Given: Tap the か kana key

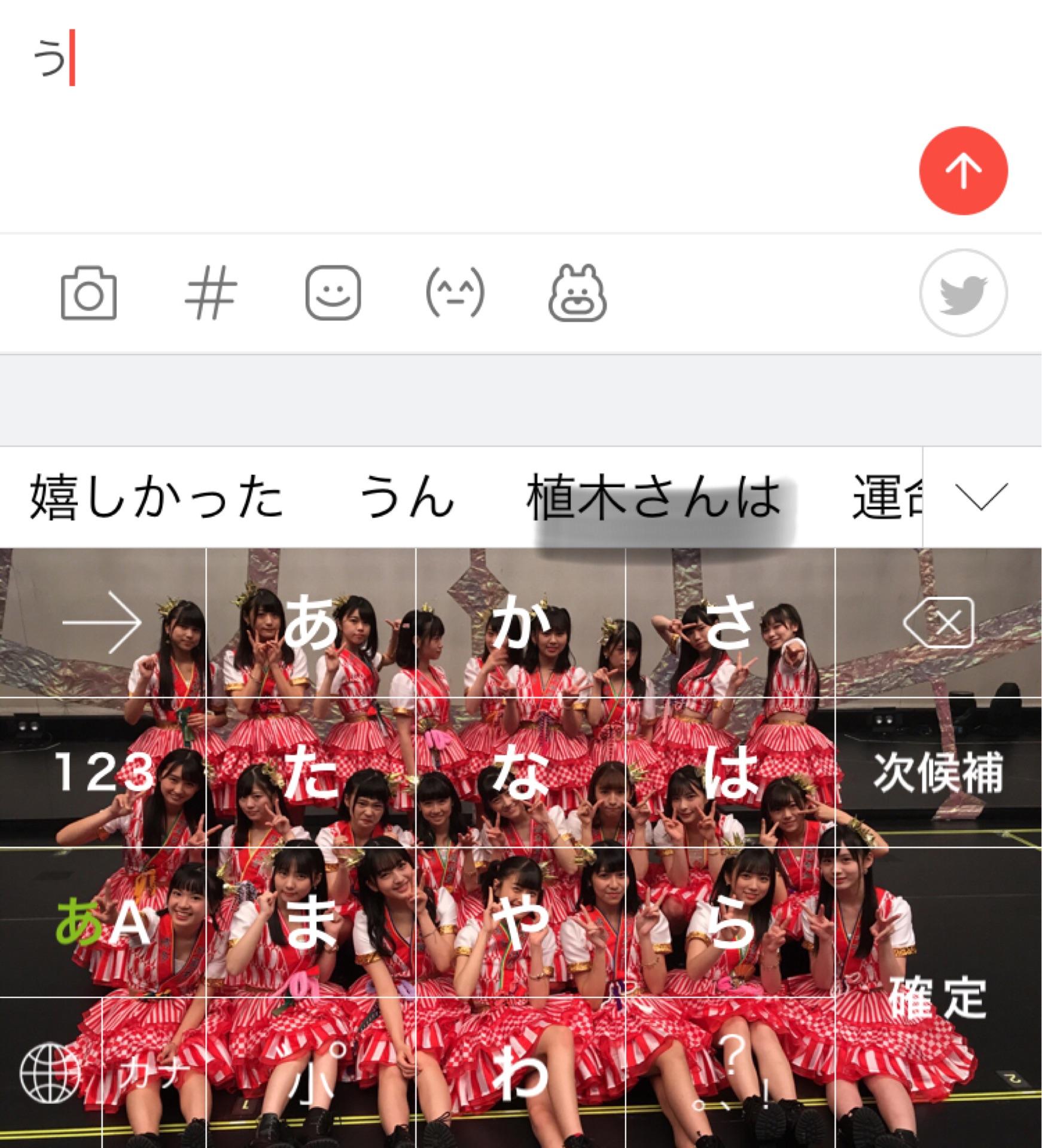Looking at the screenshot, I should coord(520,623).
